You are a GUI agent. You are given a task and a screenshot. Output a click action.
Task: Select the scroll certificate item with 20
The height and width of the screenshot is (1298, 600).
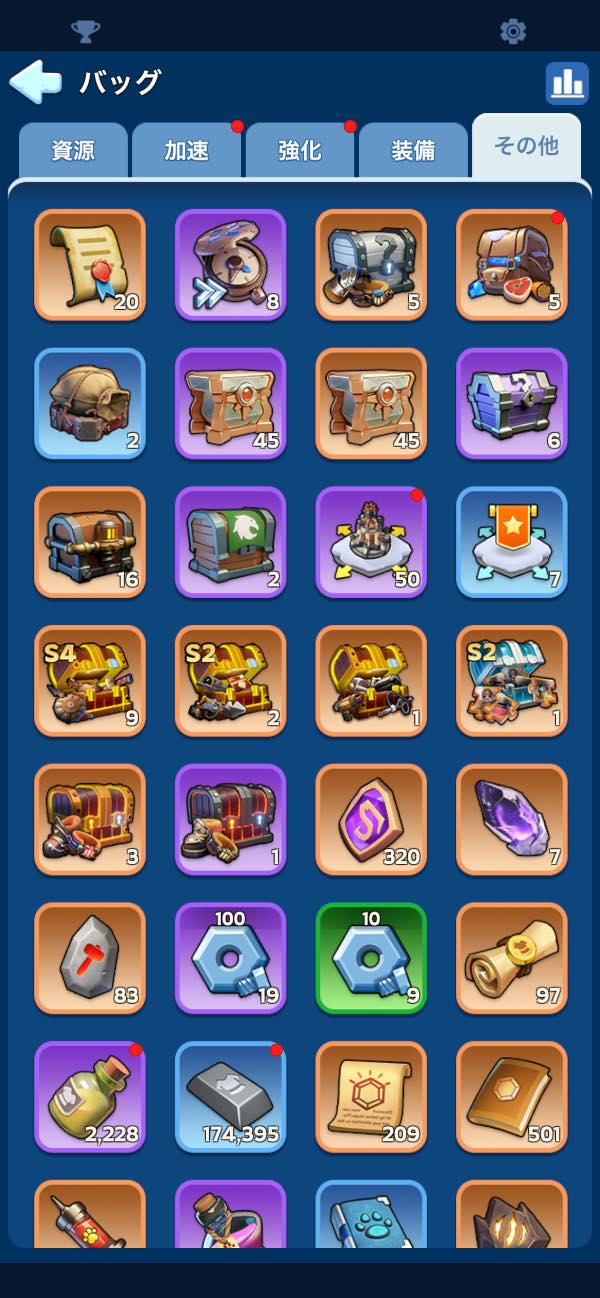click(90, 265)
